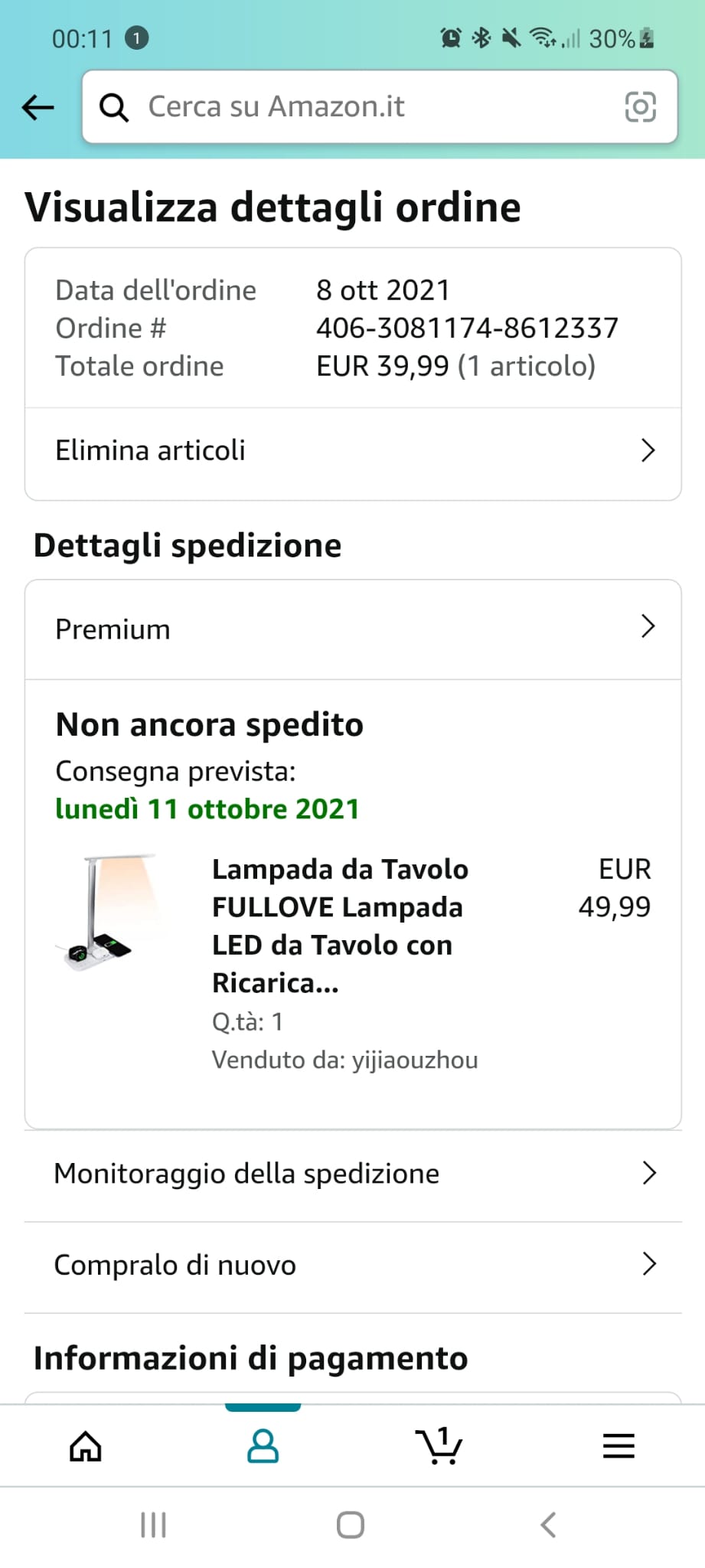Tap the system back button
This screenshot has height=1568, width=705.
pyautogui.click(x=548, y=1524)
